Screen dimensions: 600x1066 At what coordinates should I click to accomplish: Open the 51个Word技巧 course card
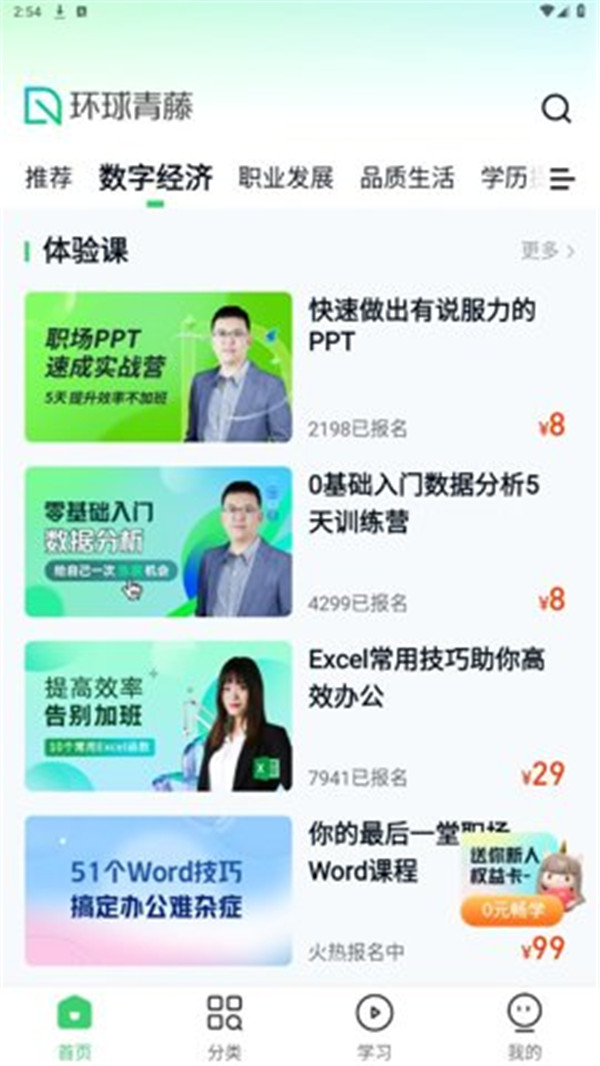[x=158, y=890]
